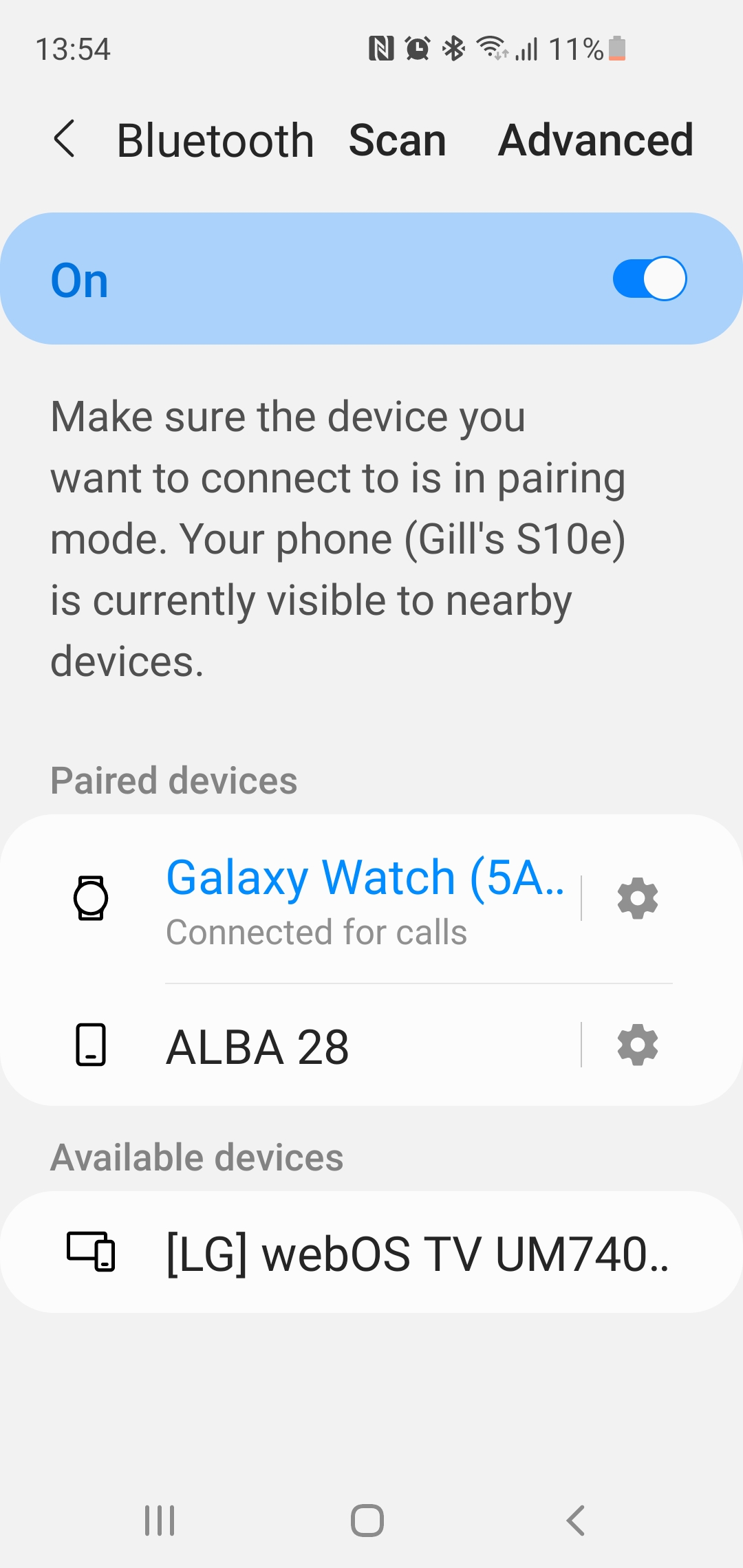Open settings gear for ALBA 28
743x1568 pixels.
tap(638, 1045)
